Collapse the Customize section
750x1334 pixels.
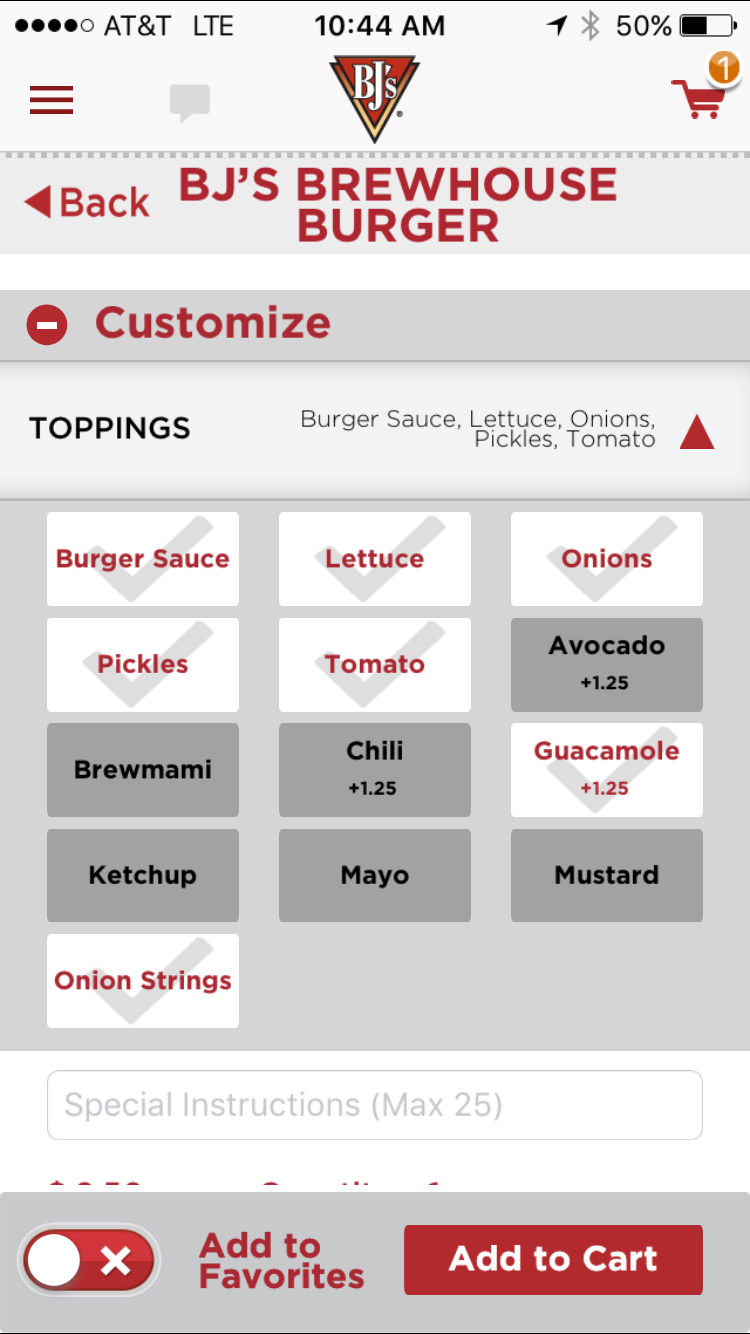(47, 325)
